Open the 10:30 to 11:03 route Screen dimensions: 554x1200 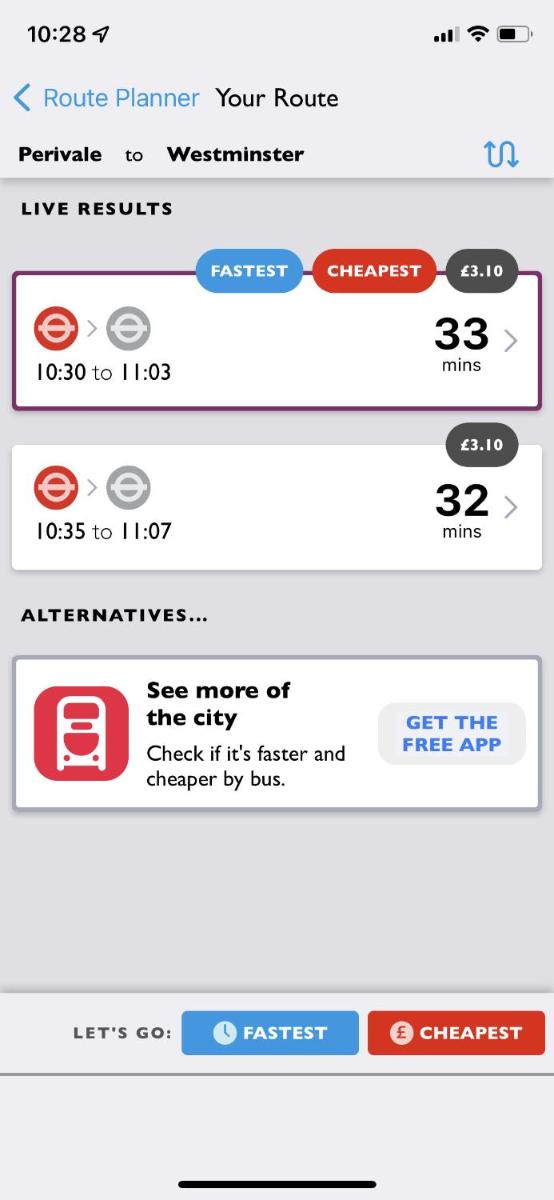[x=277, y=341]
